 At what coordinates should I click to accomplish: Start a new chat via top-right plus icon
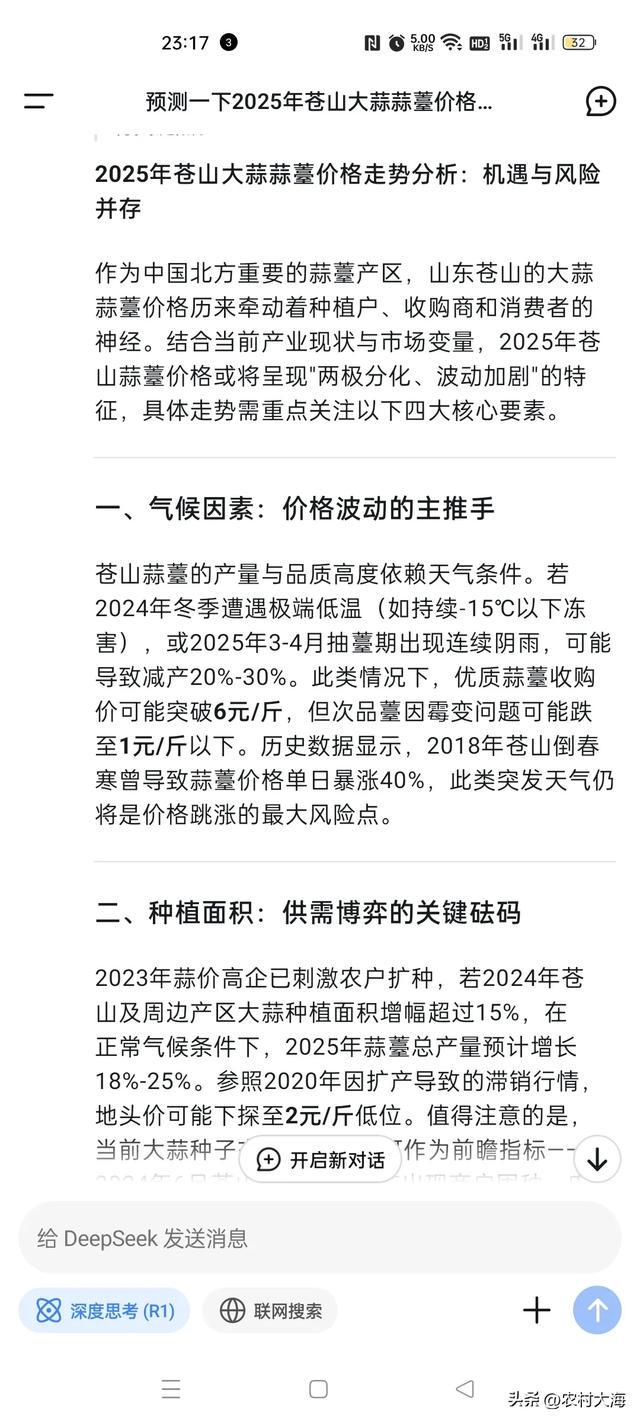coord(600,101)
